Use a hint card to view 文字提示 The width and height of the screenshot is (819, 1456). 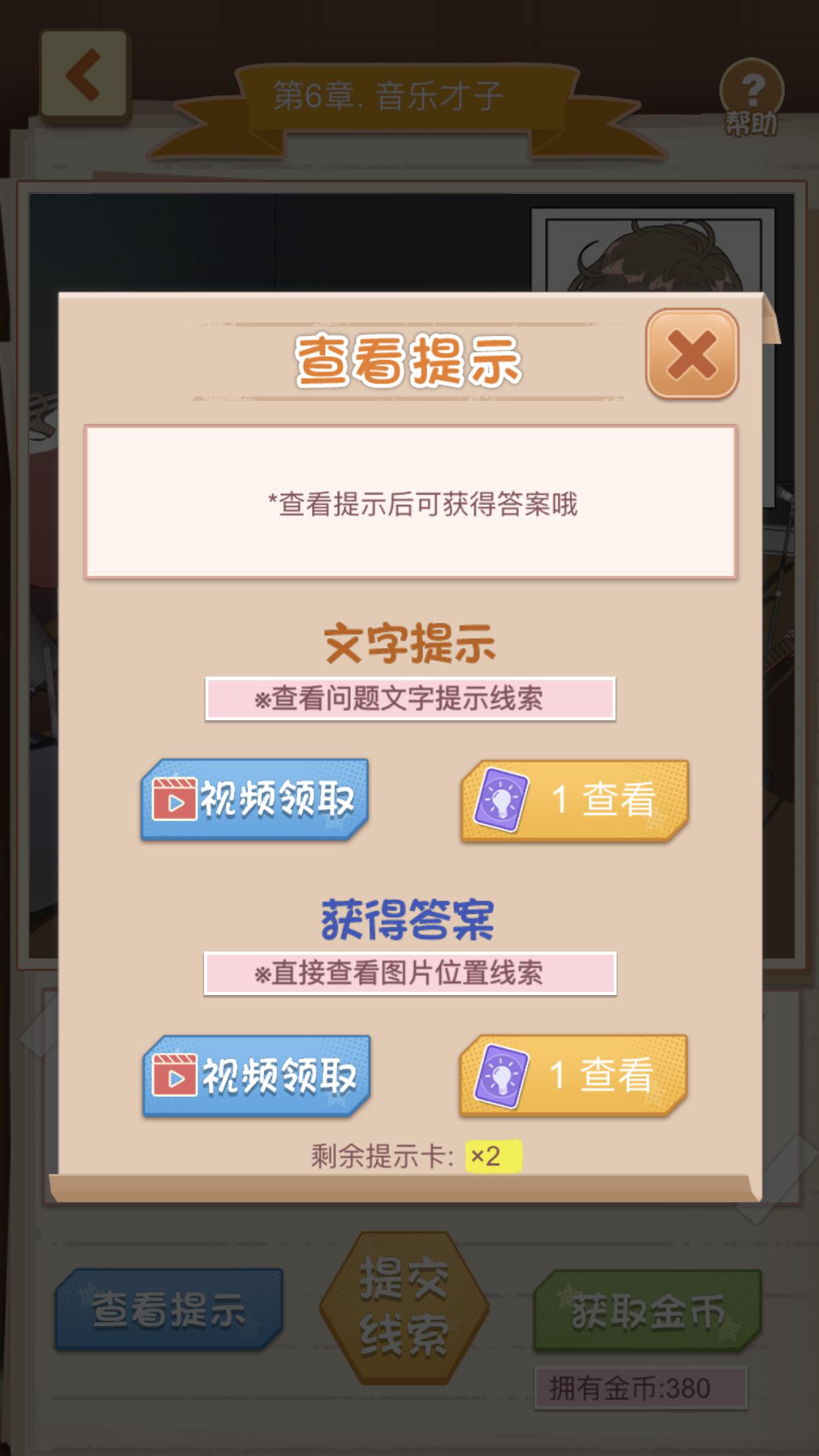coord(574,800)
